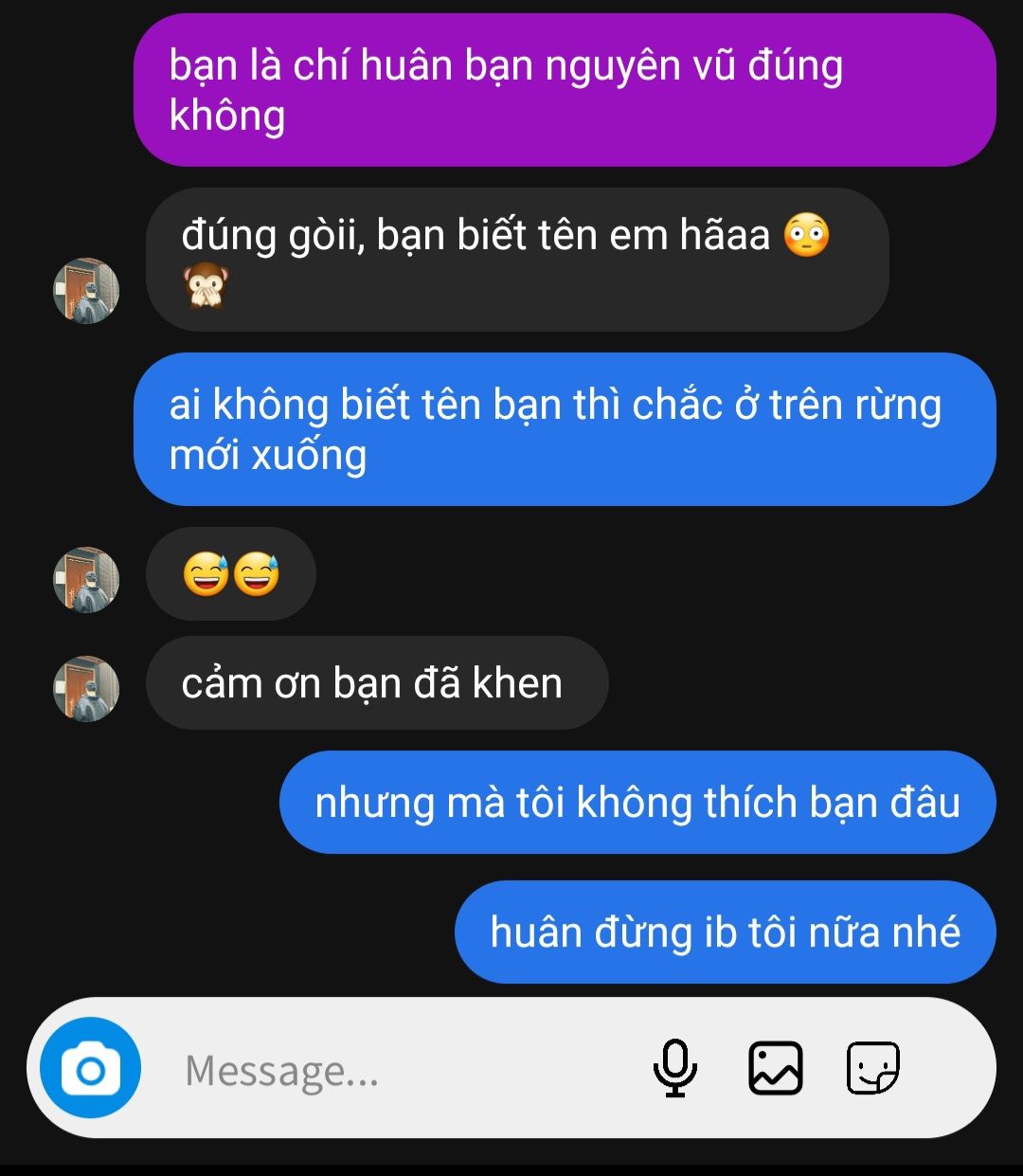Open the camera from the message bar
The width and height of the screenshot is (1023, 1176).
(x=90, y=1069)
